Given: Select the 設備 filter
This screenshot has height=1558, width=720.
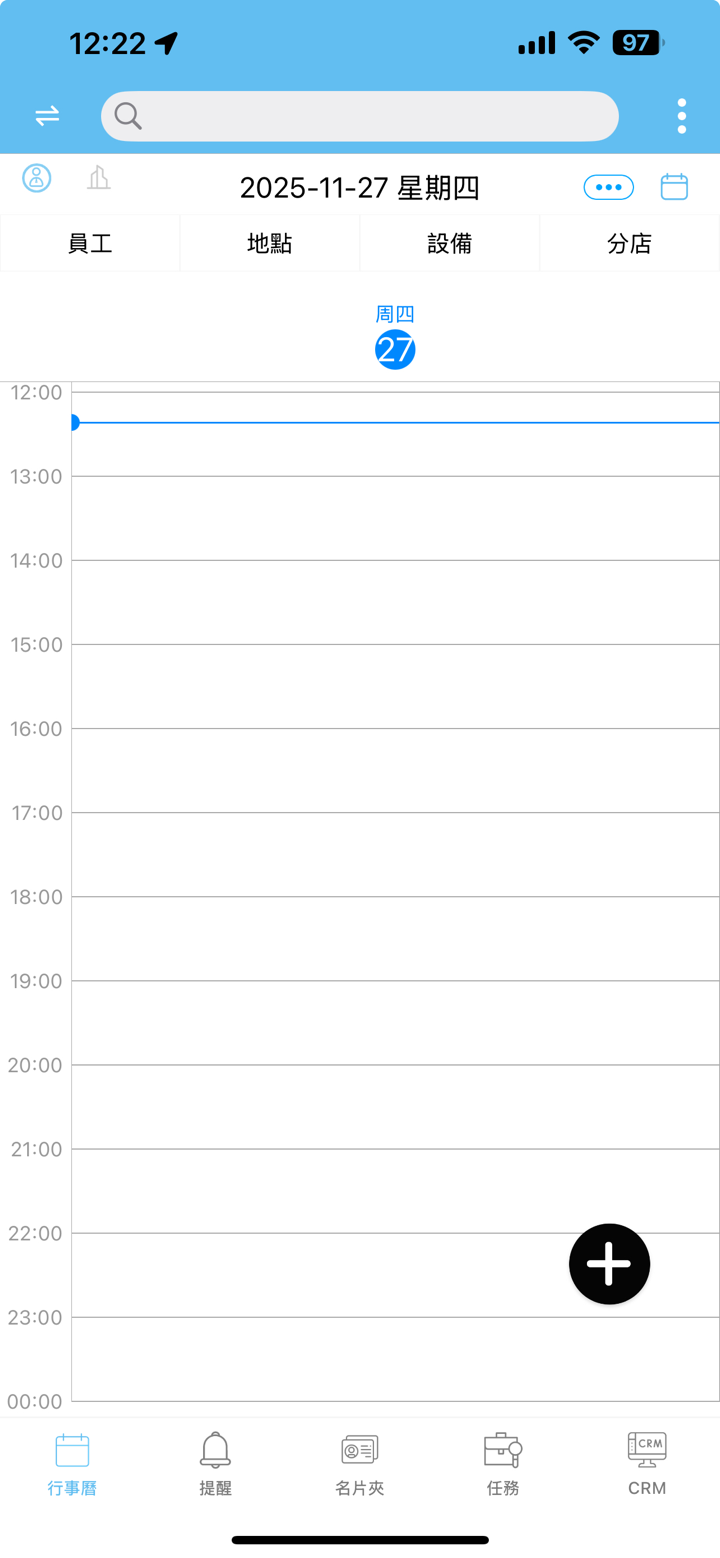Looking at the screenshot, I should click(449, 243).
